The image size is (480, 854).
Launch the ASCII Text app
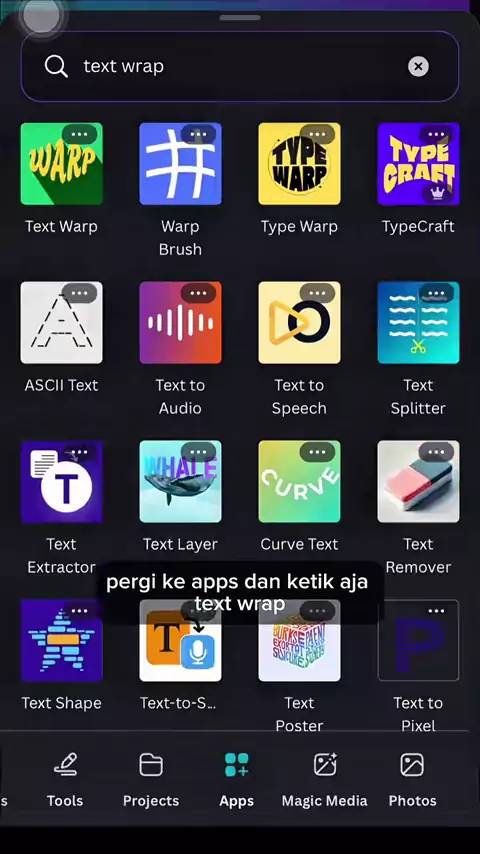[x=62, y=322]
